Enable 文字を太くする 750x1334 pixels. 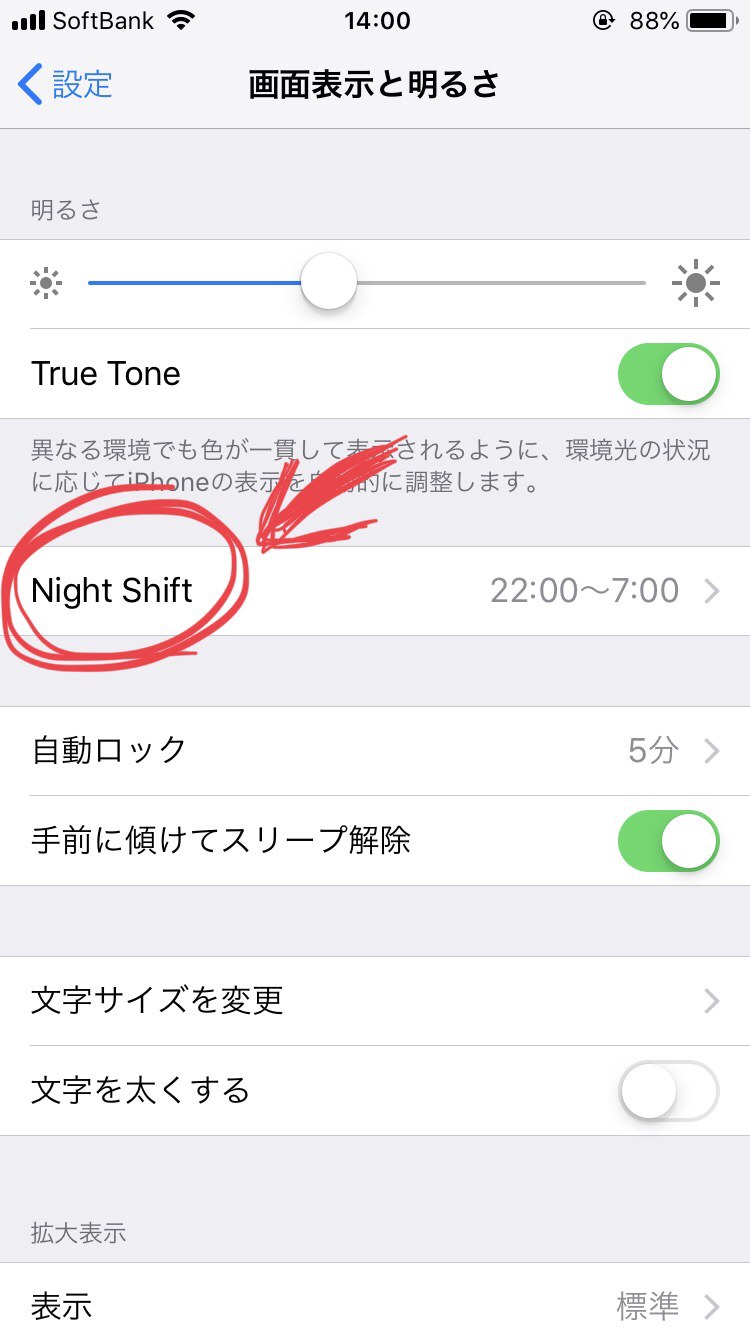point(668,1091)
